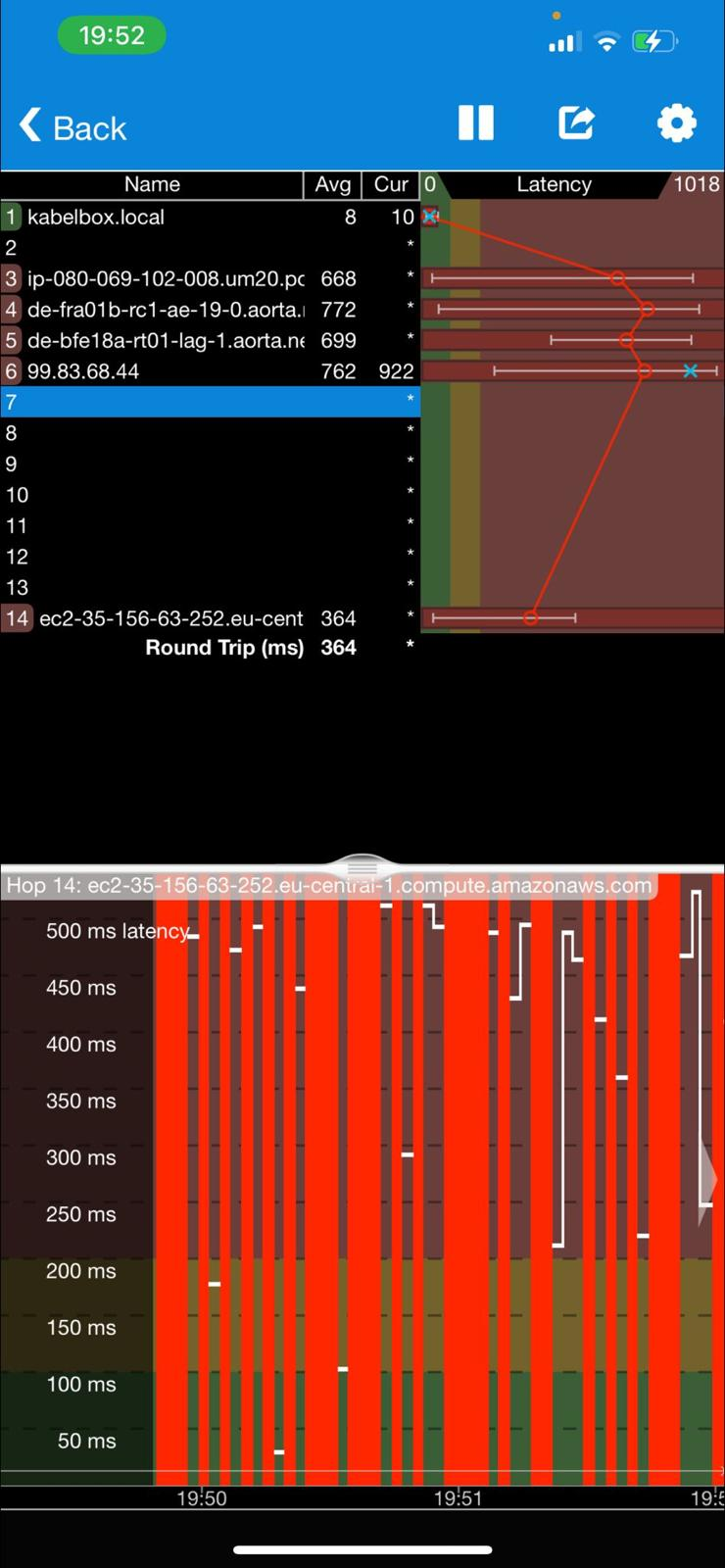Select hop 4 de-fra01b-rc1 row
The height and width of the screenshot is (1568, 725).
[210, 310]
